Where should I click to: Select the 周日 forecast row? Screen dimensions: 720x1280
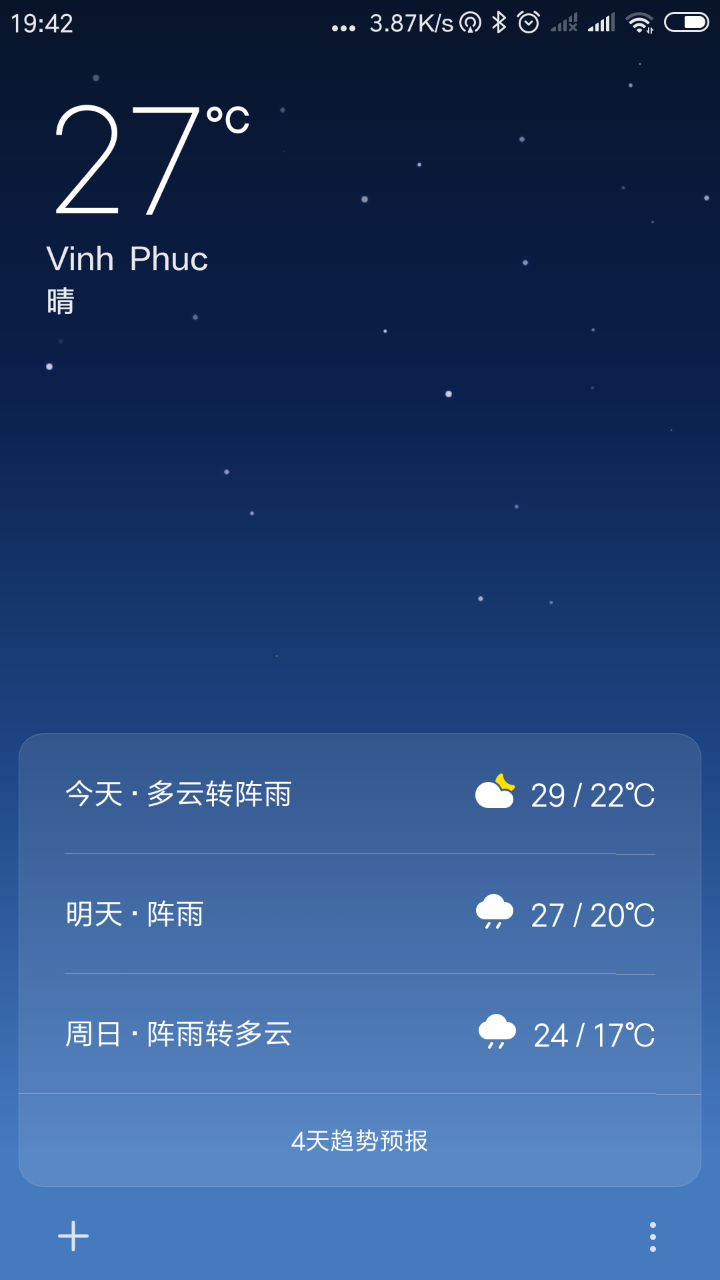360,1034
